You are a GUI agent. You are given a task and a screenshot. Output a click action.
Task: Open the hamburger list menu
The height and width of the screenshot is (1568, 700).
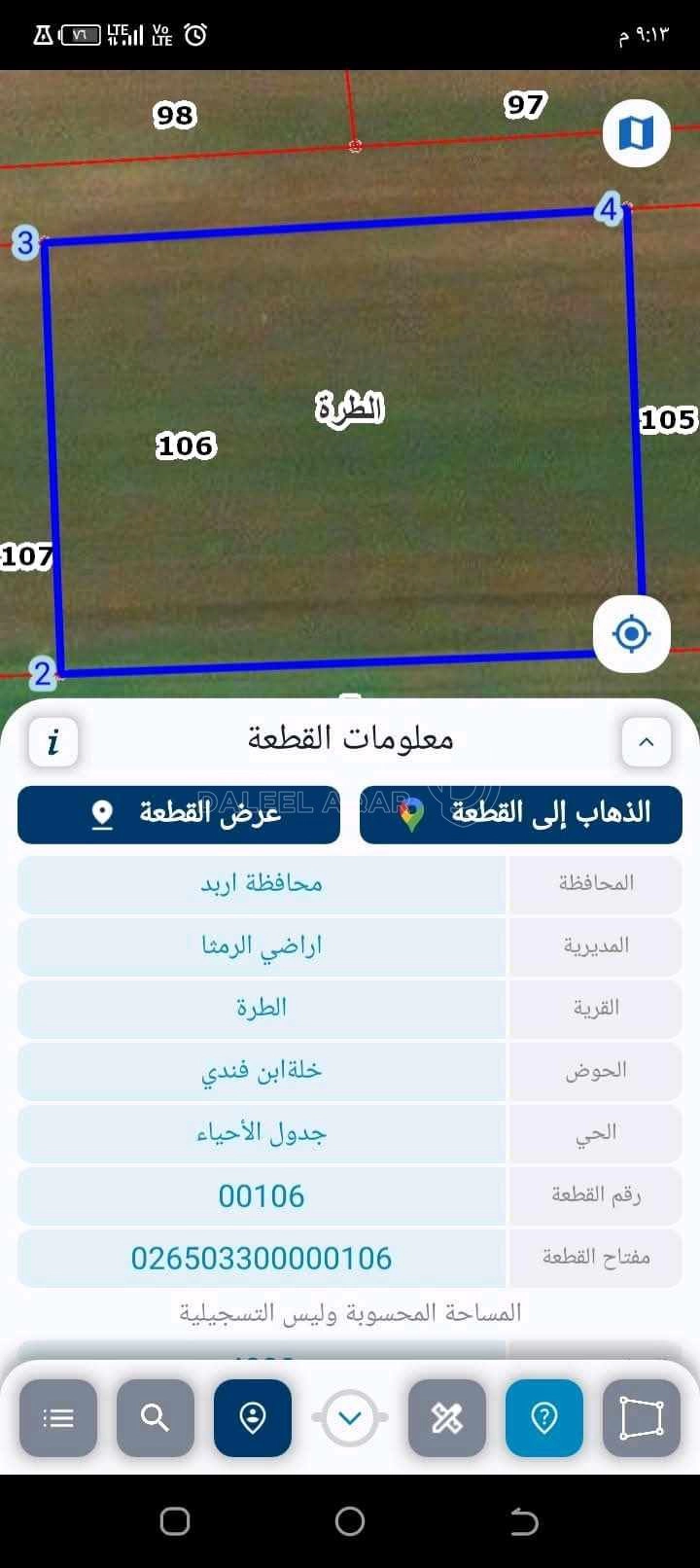[58, 1418]
